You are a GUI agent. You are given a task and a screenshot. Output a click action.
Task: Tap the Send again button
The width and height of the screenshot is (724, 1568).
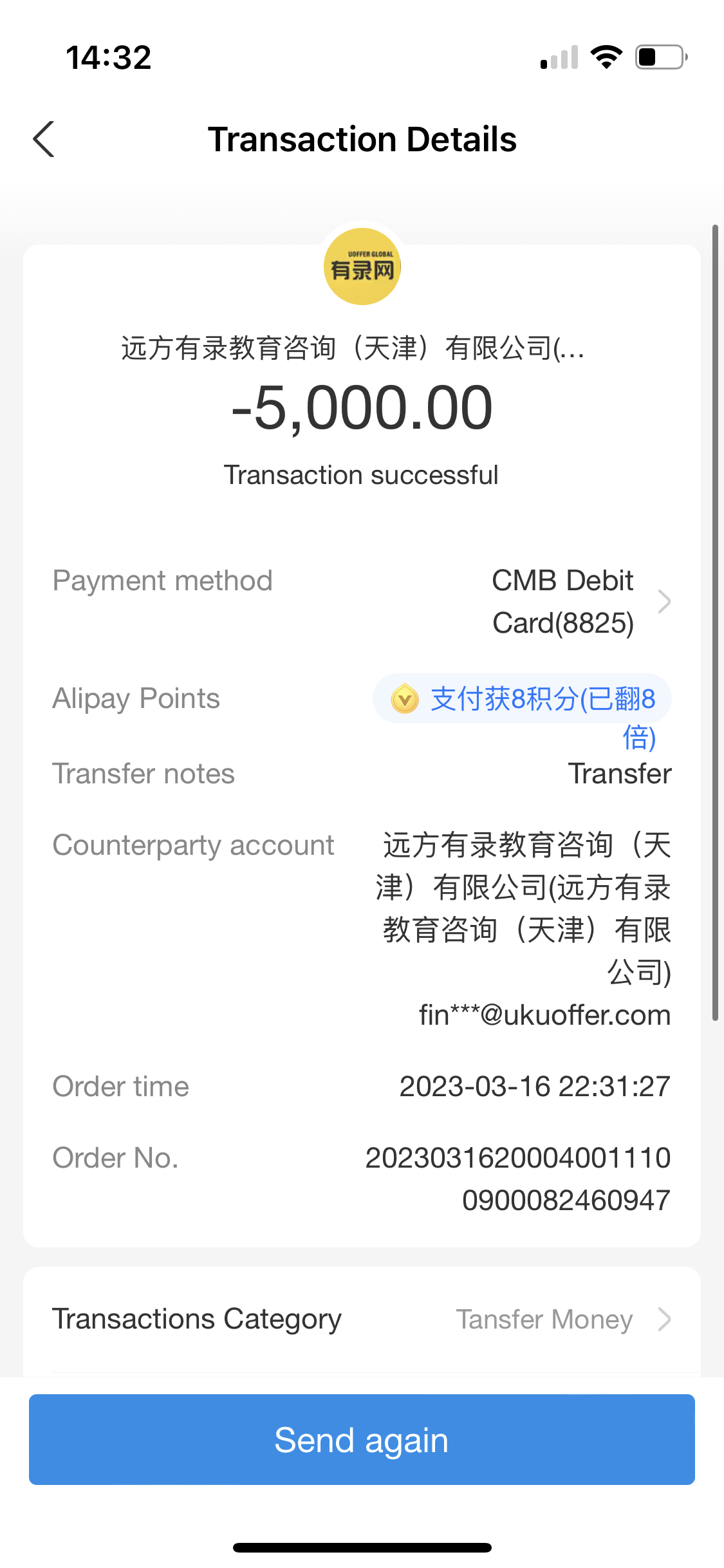[x=362, y=1439]
